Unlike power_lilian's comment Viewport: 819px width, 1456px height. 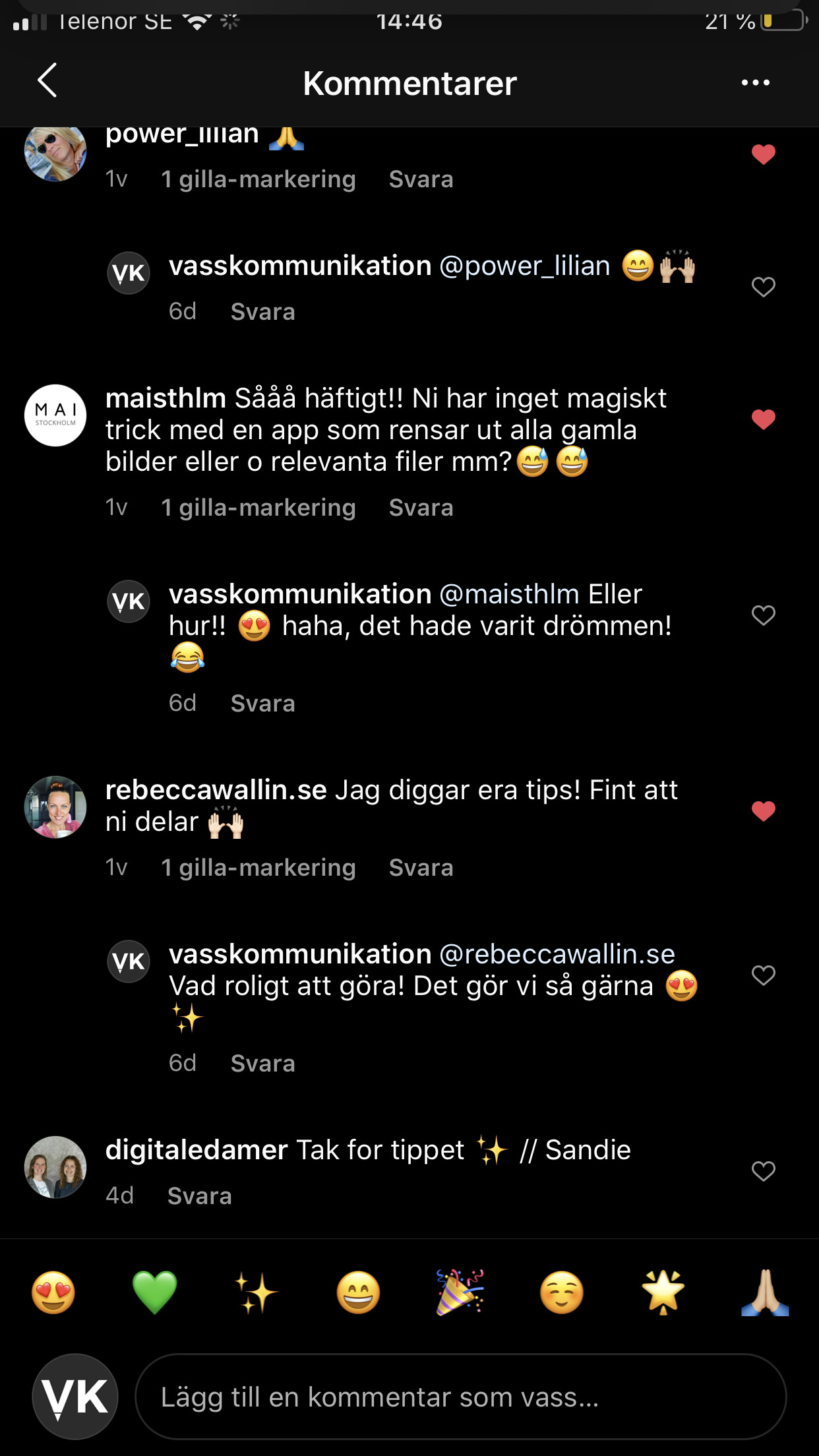click(763, 154)
